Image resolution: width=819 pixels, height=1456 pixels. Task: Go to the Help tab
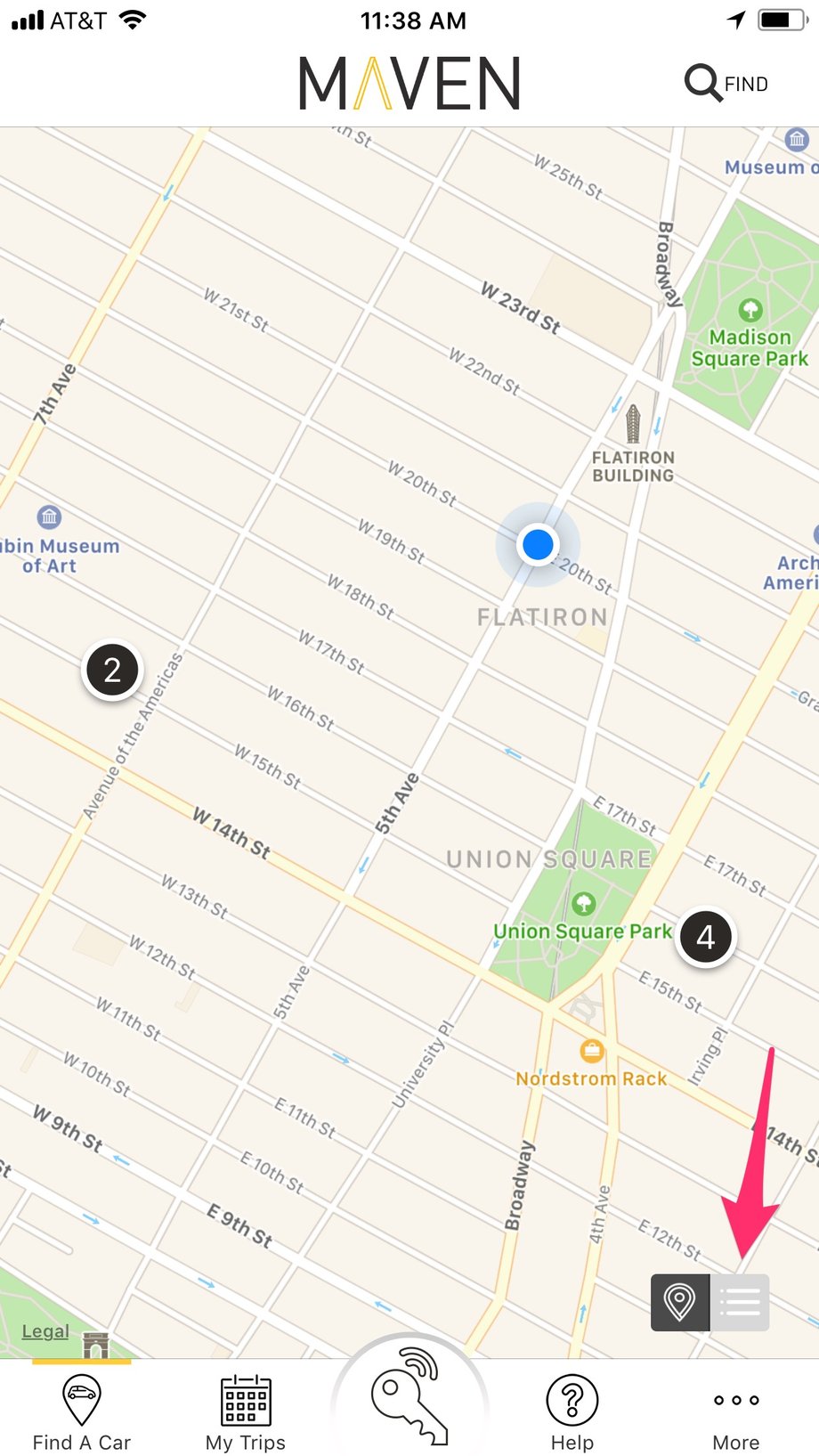[x=572, y=1412]
